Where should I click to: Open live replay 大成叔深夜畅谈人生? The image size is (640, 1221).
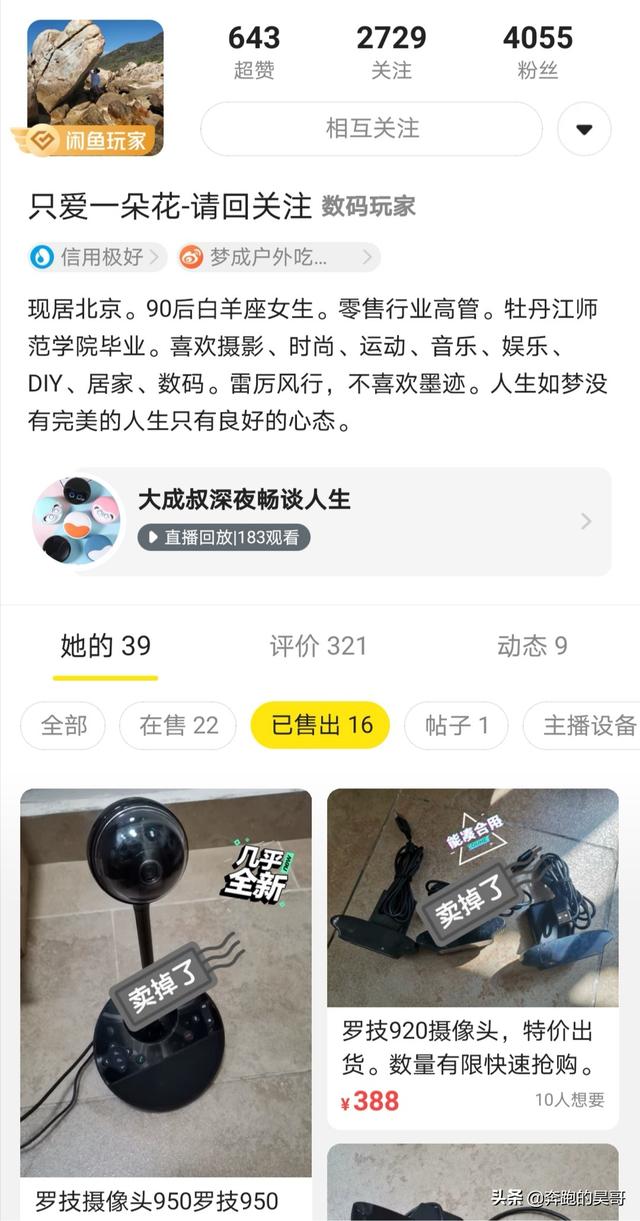click(322, 521)
